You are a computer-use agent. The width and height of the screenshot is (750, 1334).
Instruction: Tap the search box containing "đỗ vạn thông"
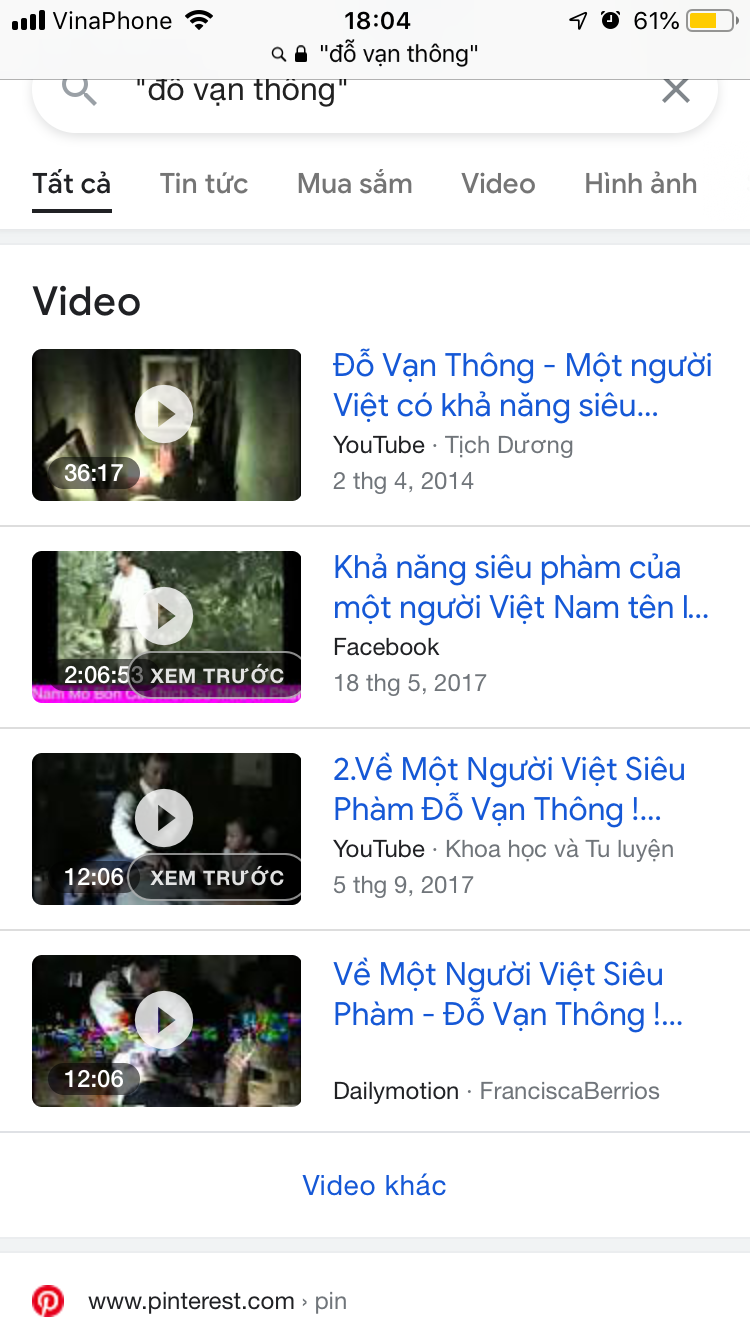pos(380,91)
